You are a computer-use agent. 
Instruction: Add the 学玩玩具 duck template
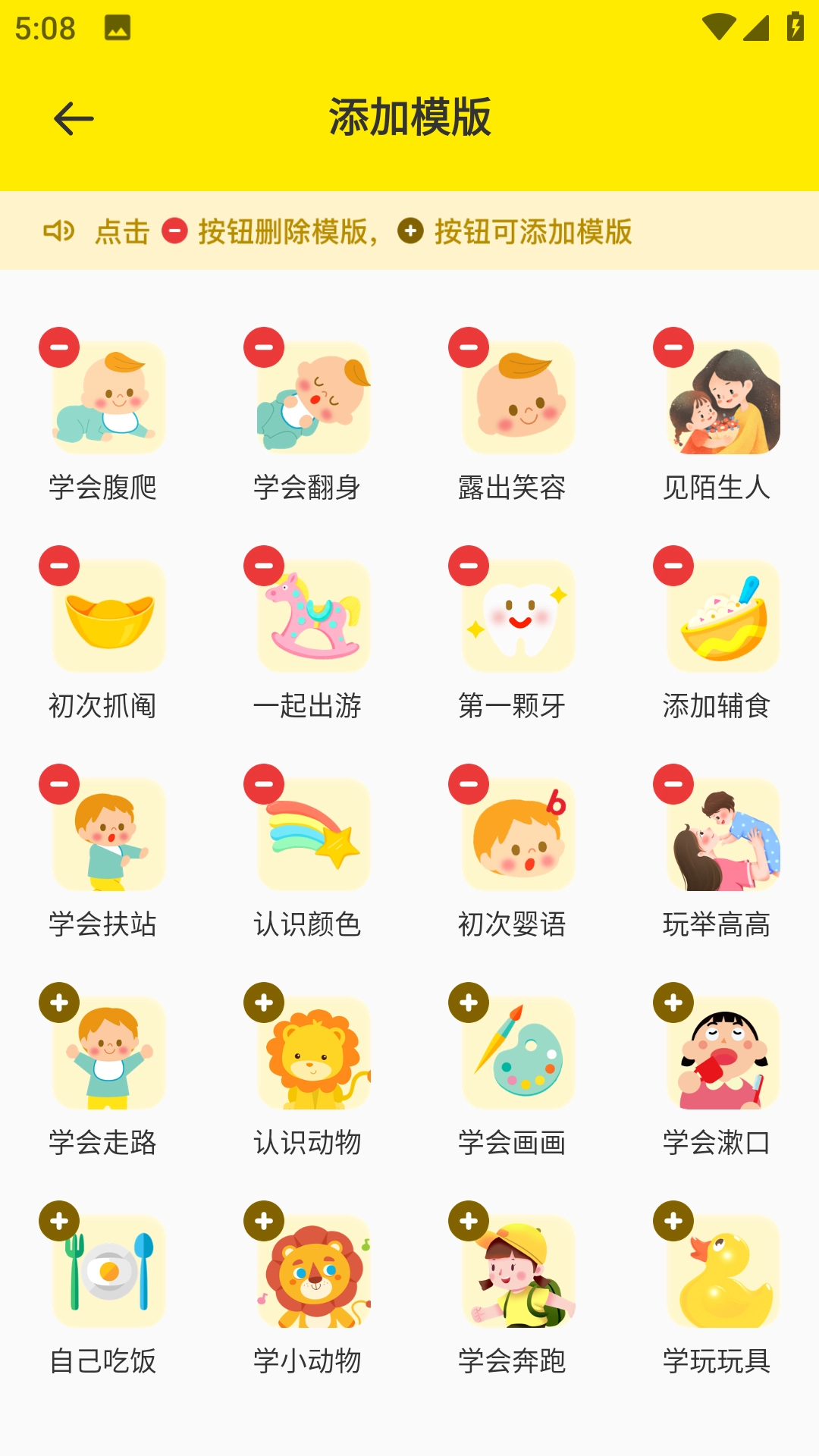(x=673, y=1220)
